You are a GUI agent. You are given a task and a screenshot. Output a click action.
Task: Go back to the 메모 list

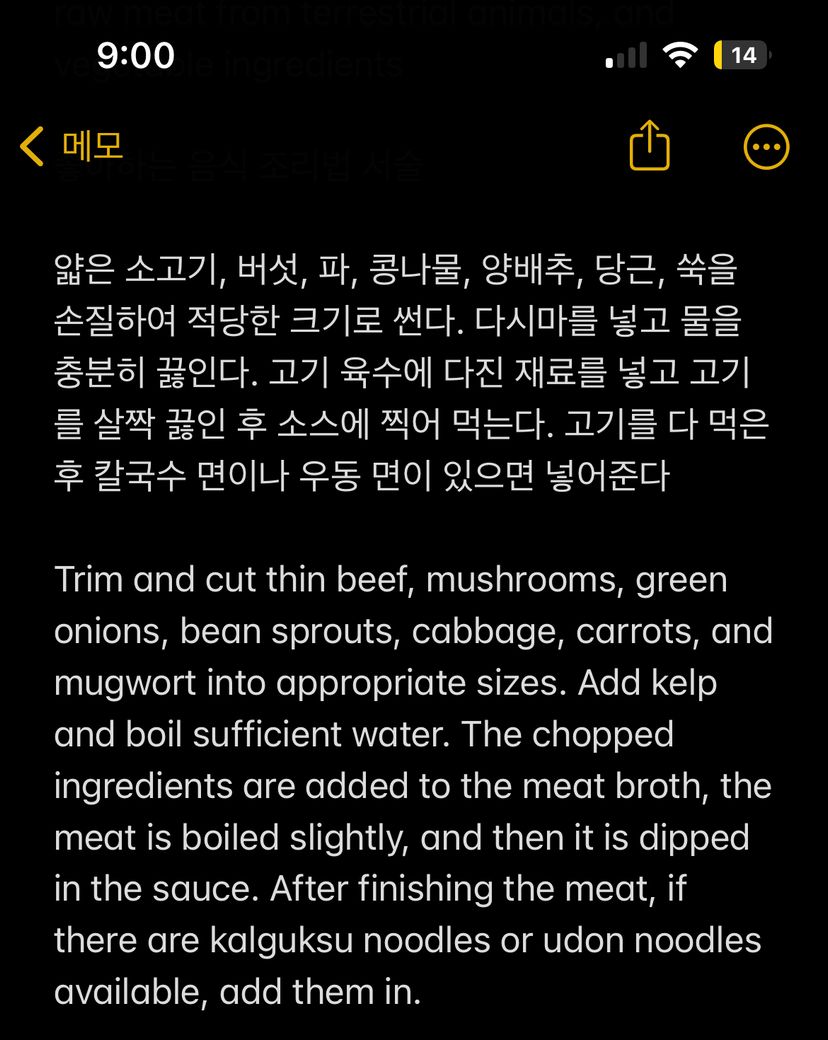point(72,147)
